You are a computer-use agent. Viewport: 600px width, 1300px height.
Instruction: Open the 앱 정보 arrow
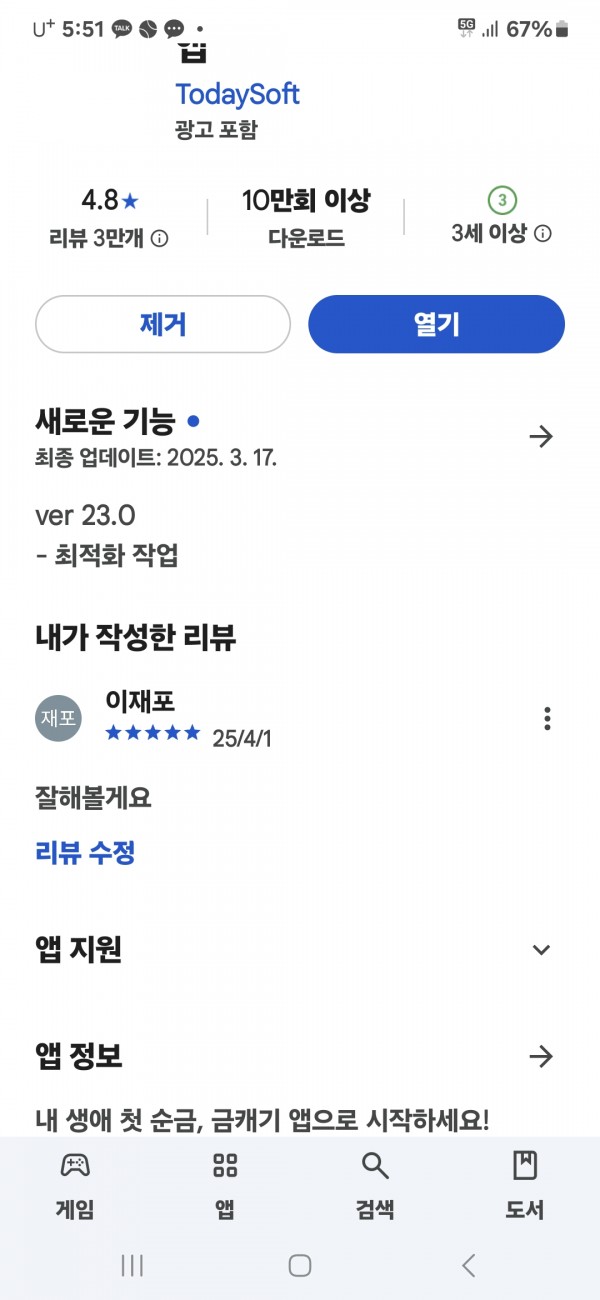point(541,1056)
